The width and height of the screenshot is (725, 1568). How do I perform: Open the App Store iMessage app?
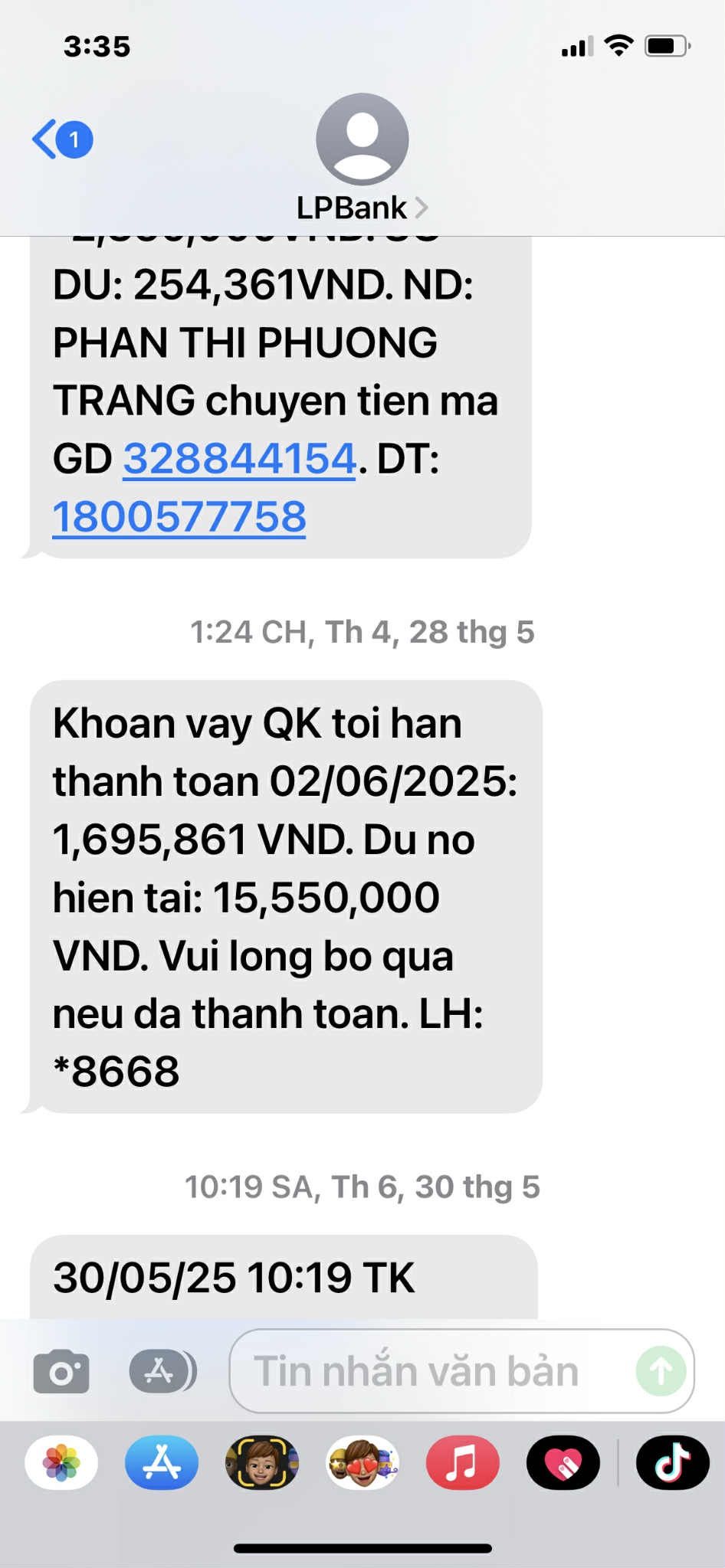click(162, 1462)
